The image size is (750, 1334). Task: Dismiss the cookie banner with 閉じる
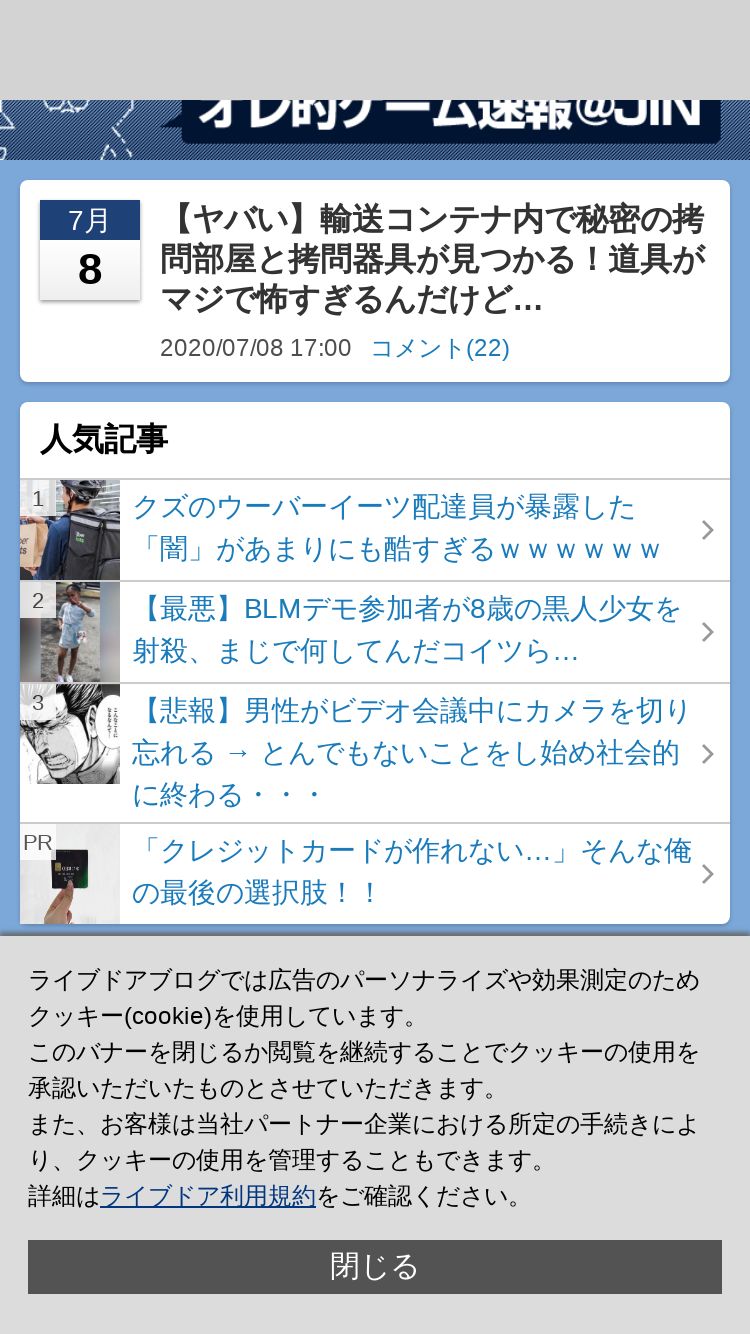coord(375,1267)
